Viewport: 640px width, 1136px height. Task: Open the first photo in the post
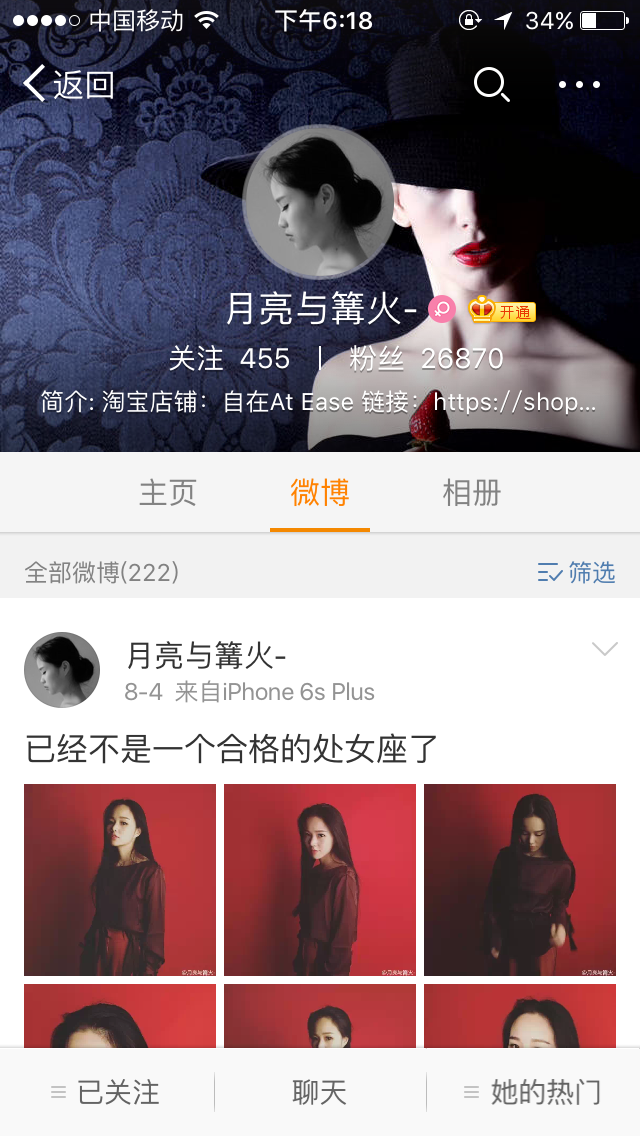point(120,880)
